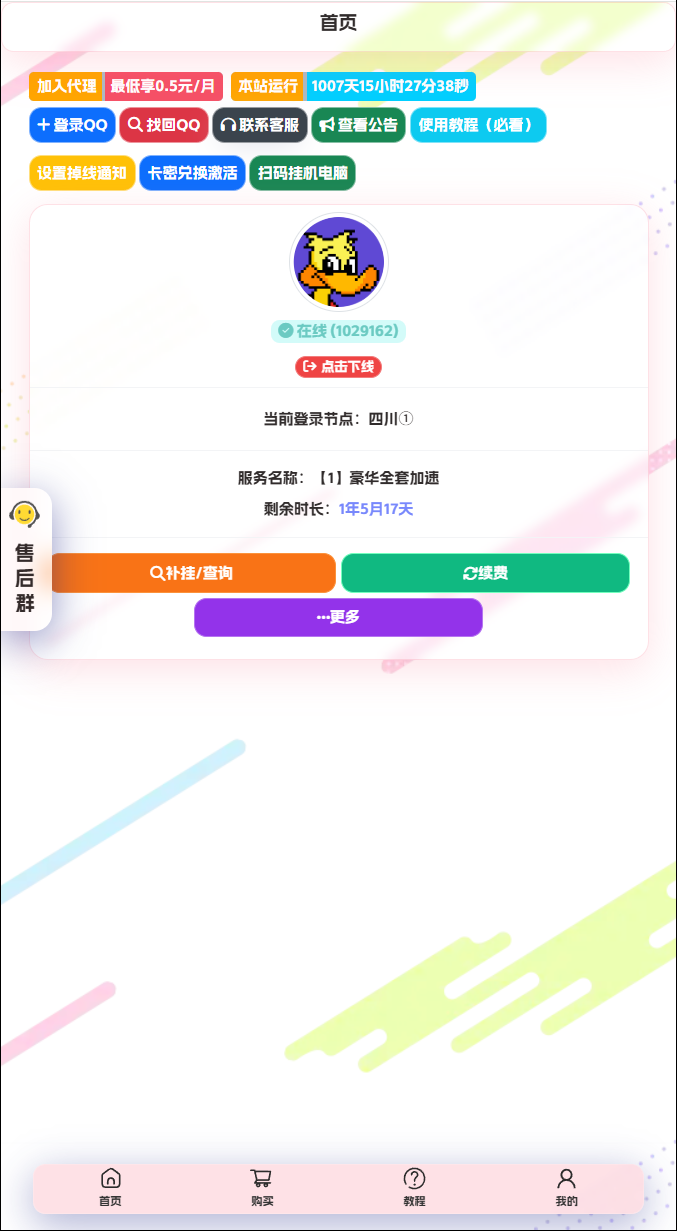Open 找回QQ search
This screenshot has height=1231, width=677.
(x=164, y=125)
